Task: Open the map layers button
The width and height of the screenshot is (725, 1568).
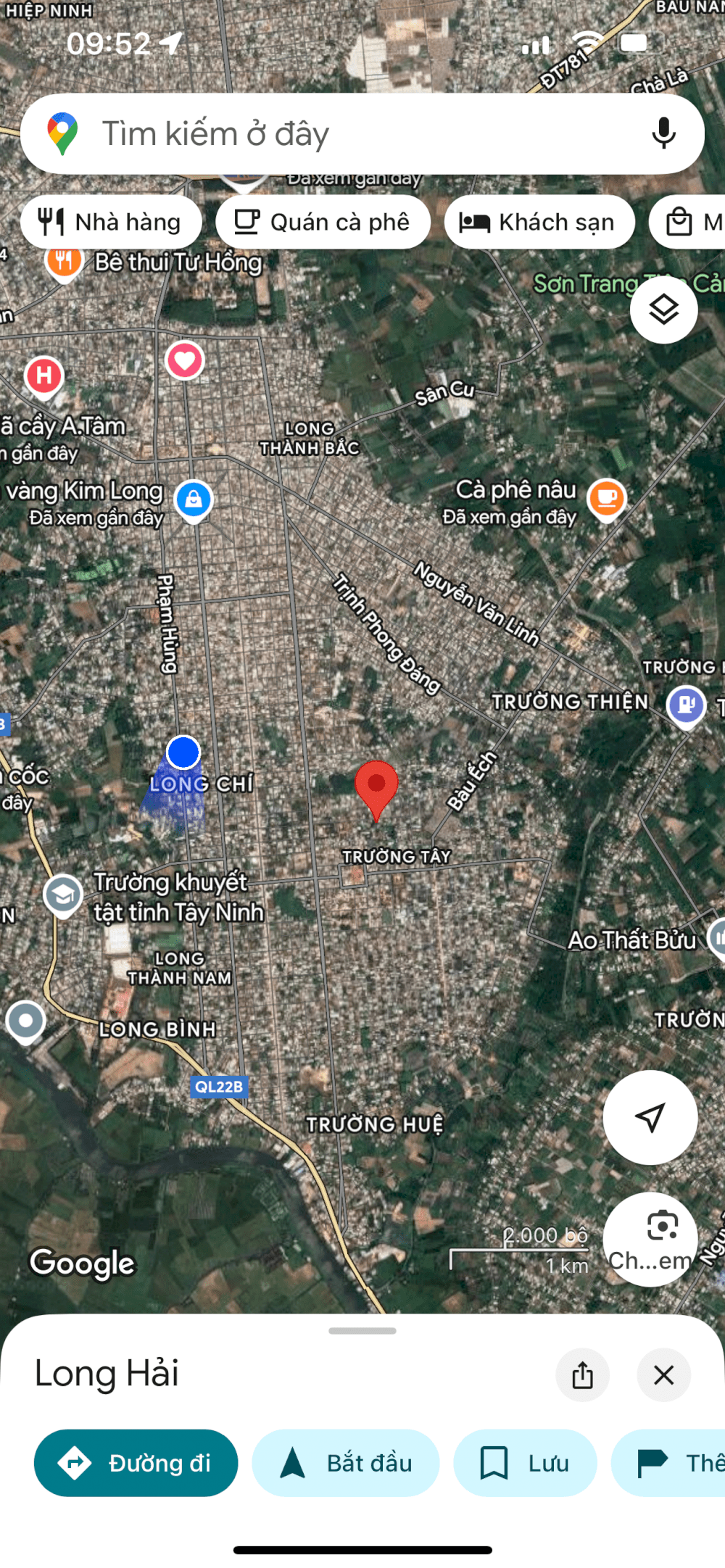Action: (x=663, y=310)
